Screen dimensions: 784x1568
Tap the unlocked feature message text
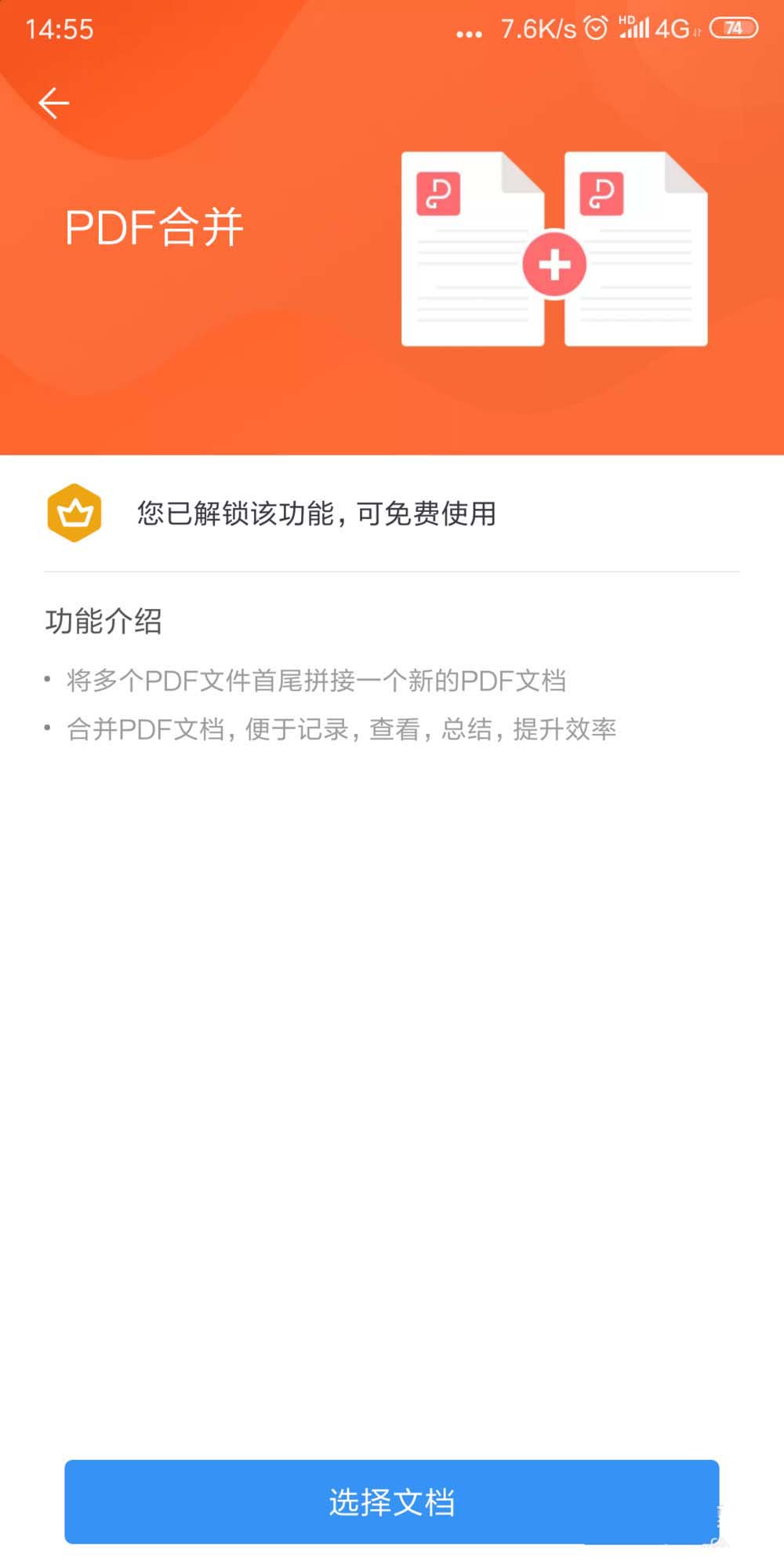[317, 514]
